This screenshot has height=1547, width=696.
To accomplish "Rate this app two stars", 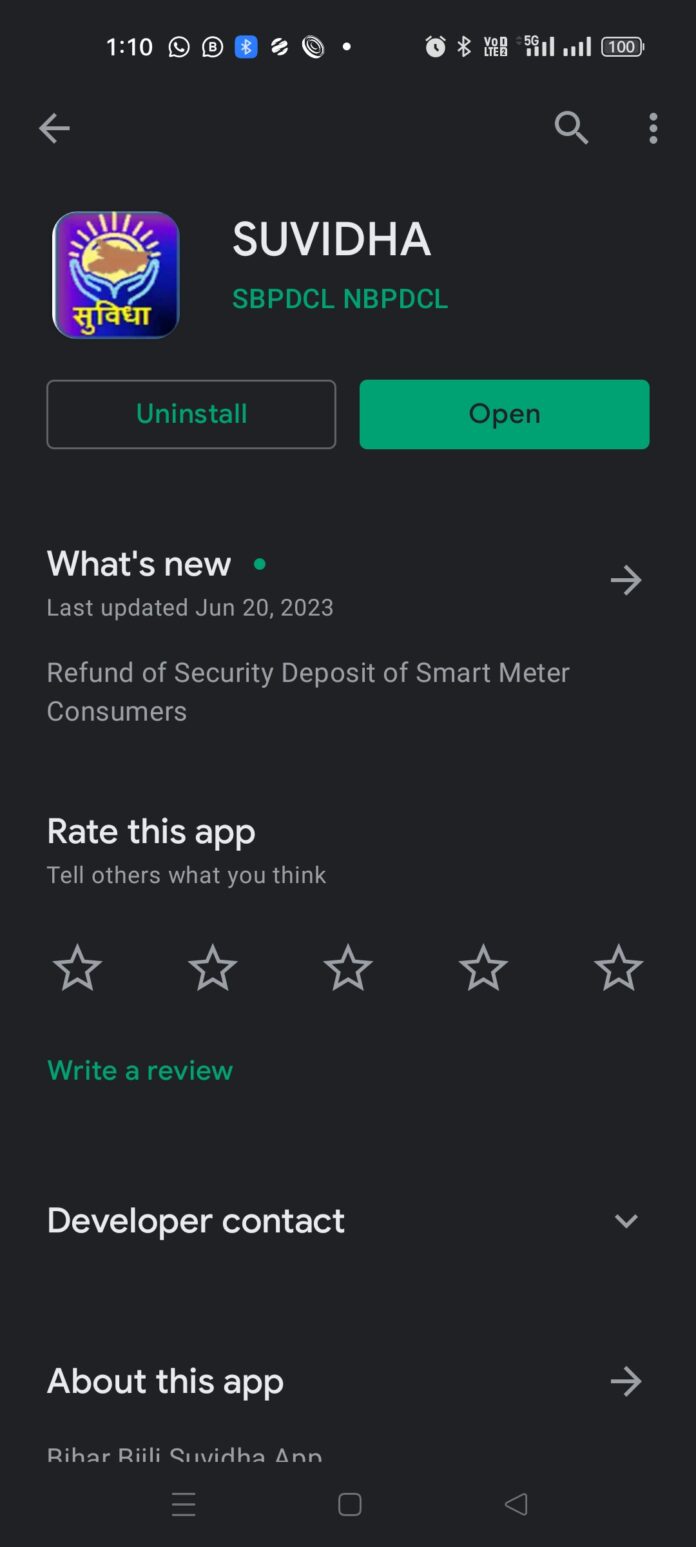I will coord(213,969).
